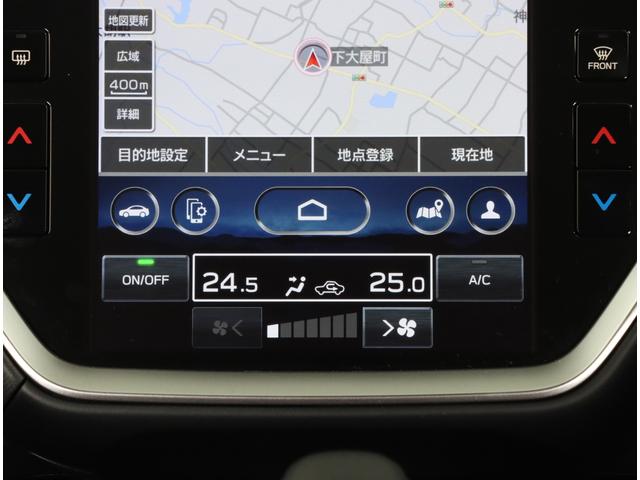This screenshot has height=480, width=640.
Task: Increase the fan speed
Action: tap(397, 327)
